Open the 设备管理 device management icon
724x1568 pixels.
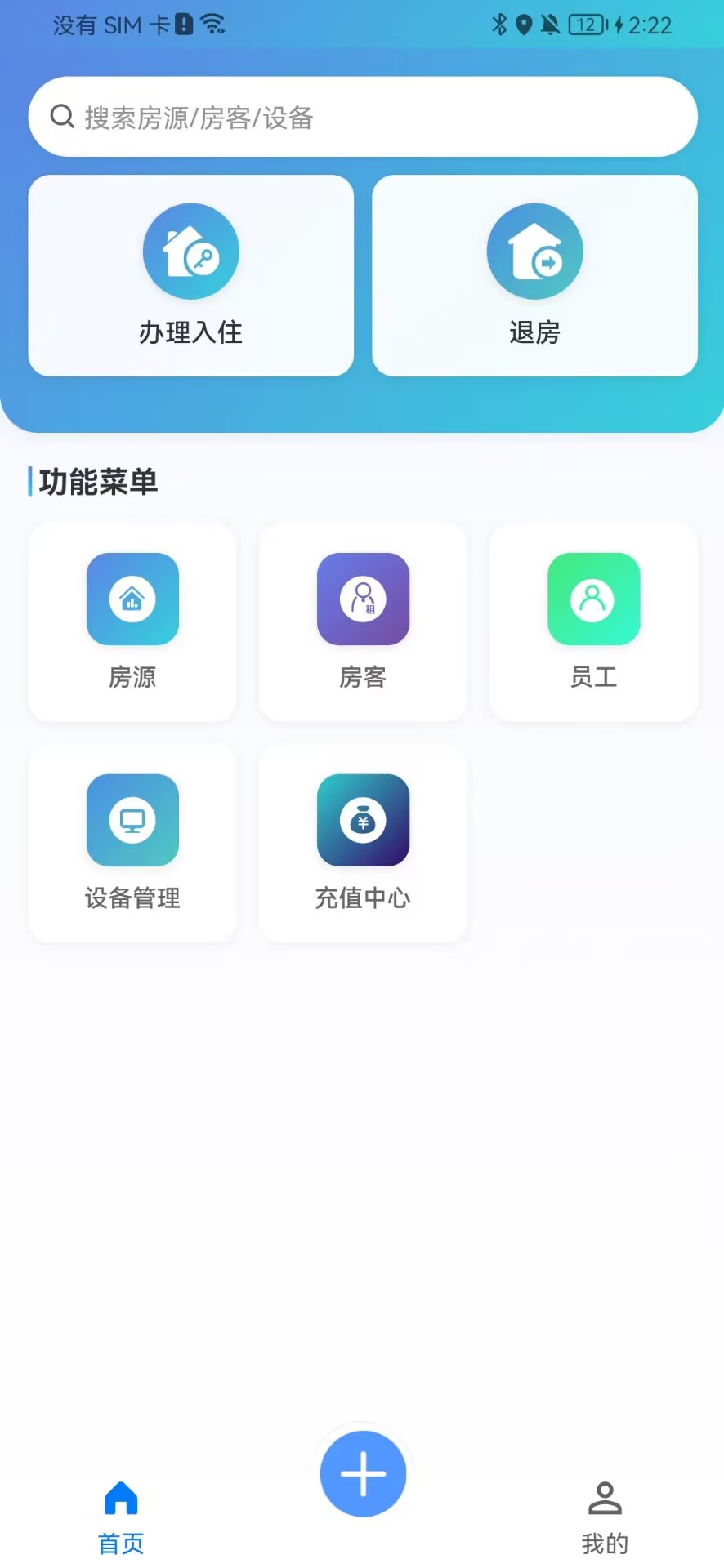[x=132, y=820]
